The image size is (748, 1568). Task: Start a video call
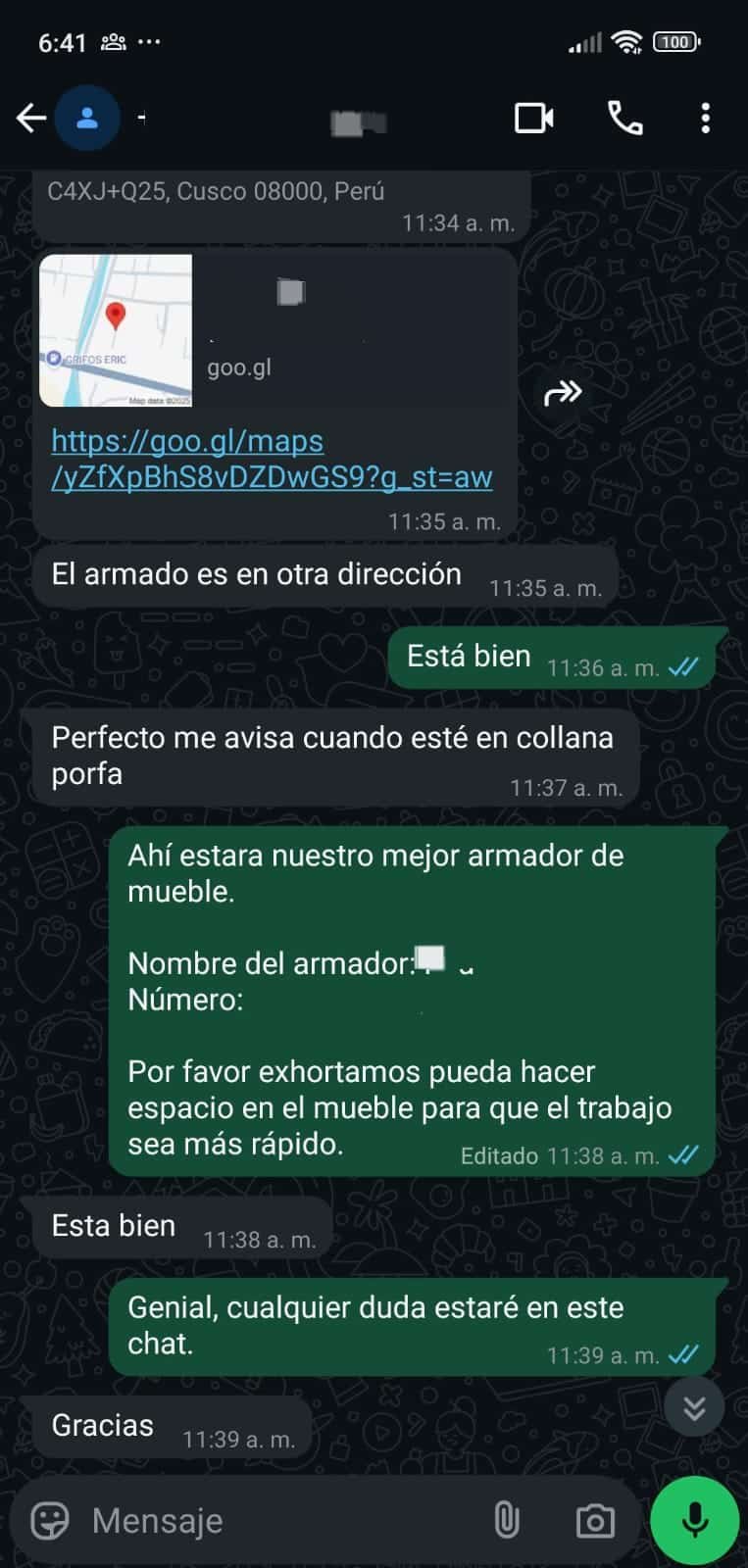(534, 119)
